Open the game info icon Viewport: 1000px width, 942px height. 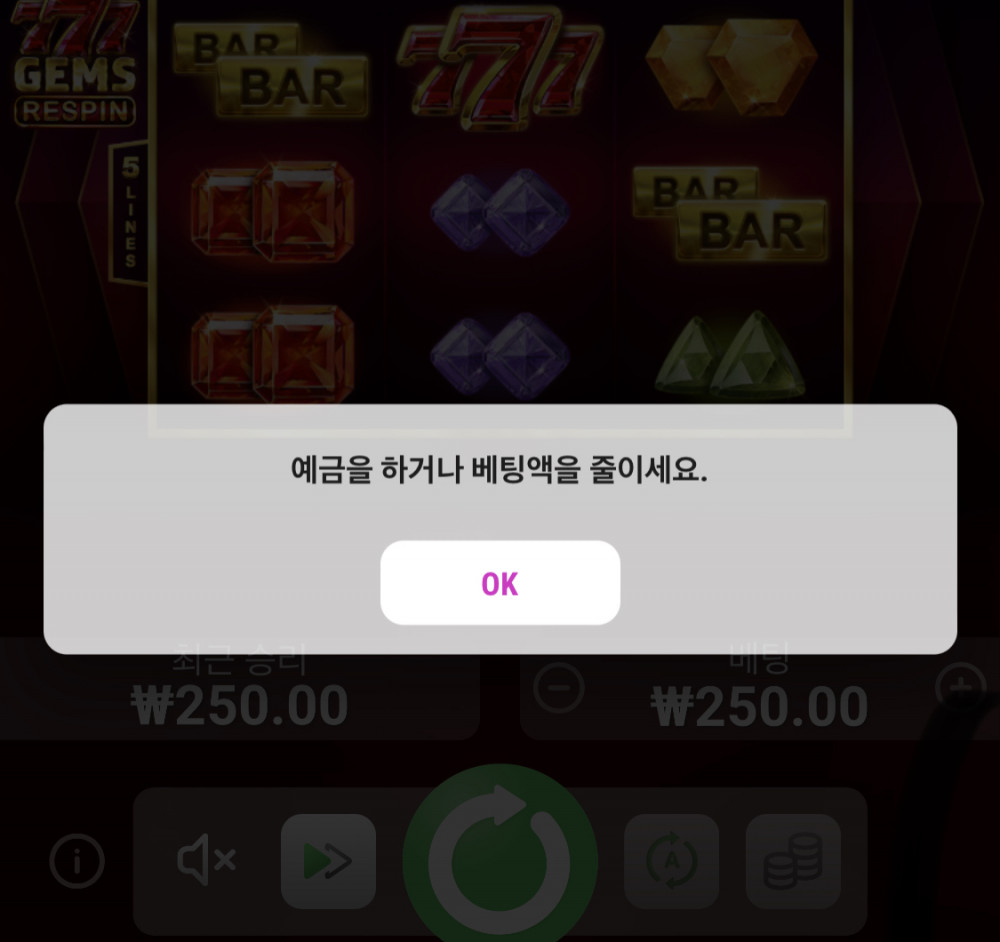pyautogui.click(x=77, y=860)
